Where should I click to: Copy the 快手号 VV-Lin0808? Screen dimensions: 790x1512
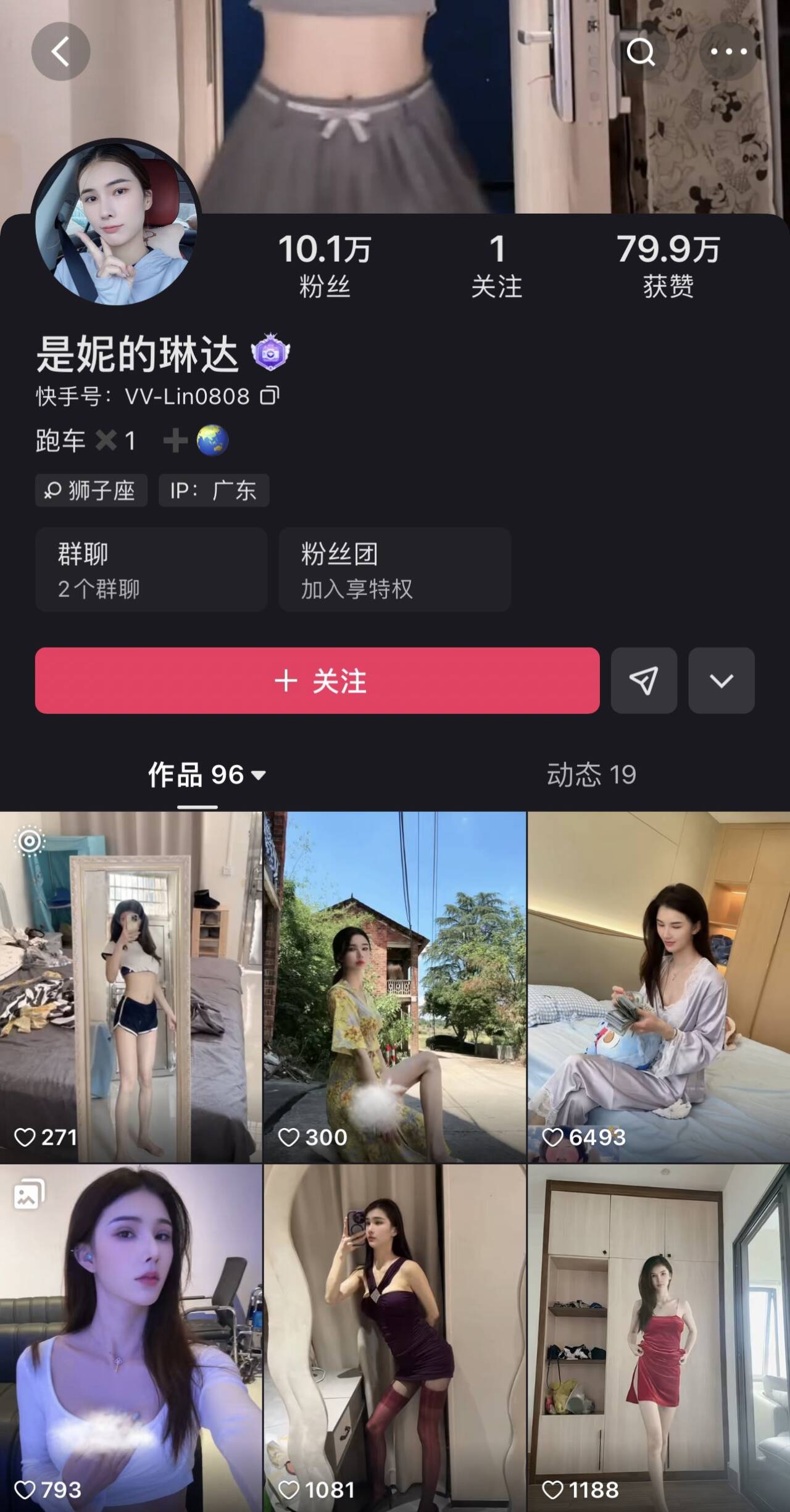coord(270,395)
